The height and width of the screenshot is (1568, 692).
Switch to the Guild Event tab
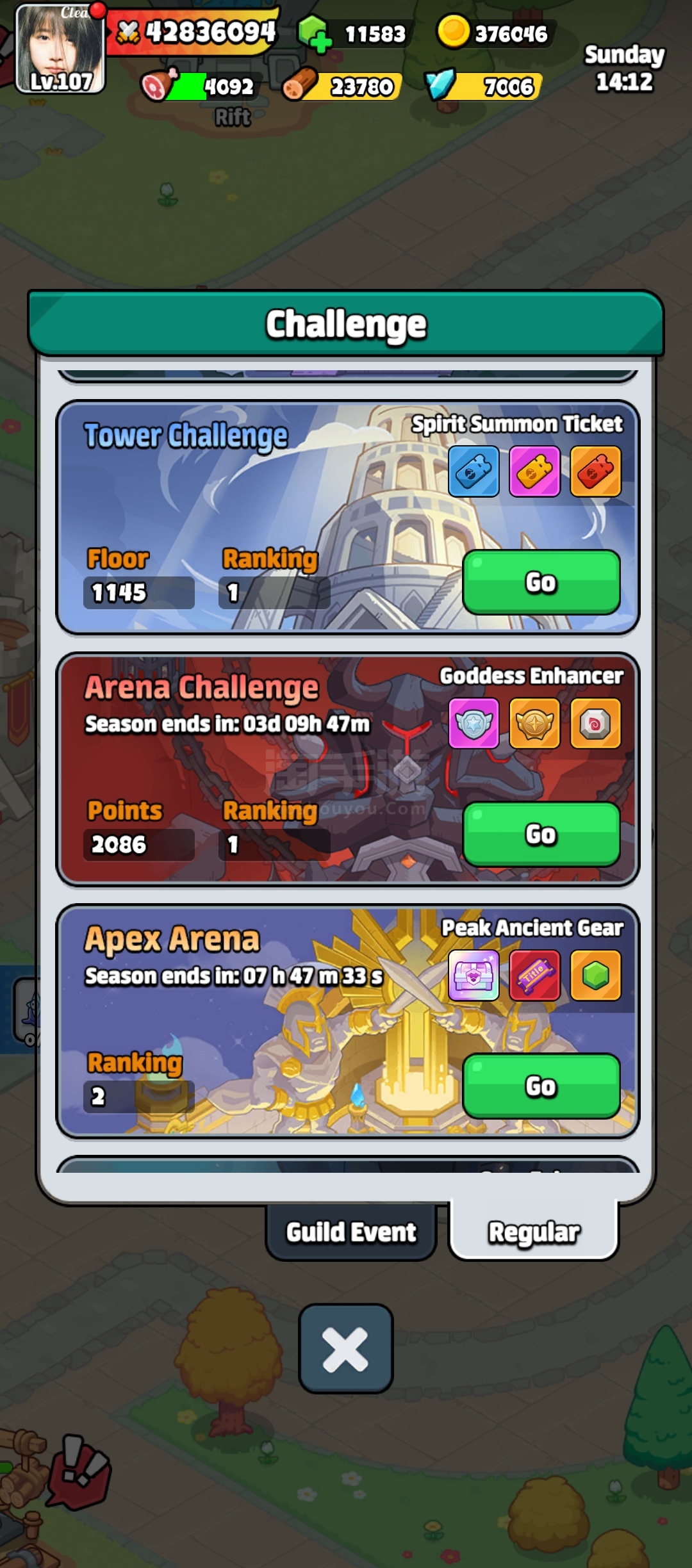pyautogui.click(x=350, y=1232)
